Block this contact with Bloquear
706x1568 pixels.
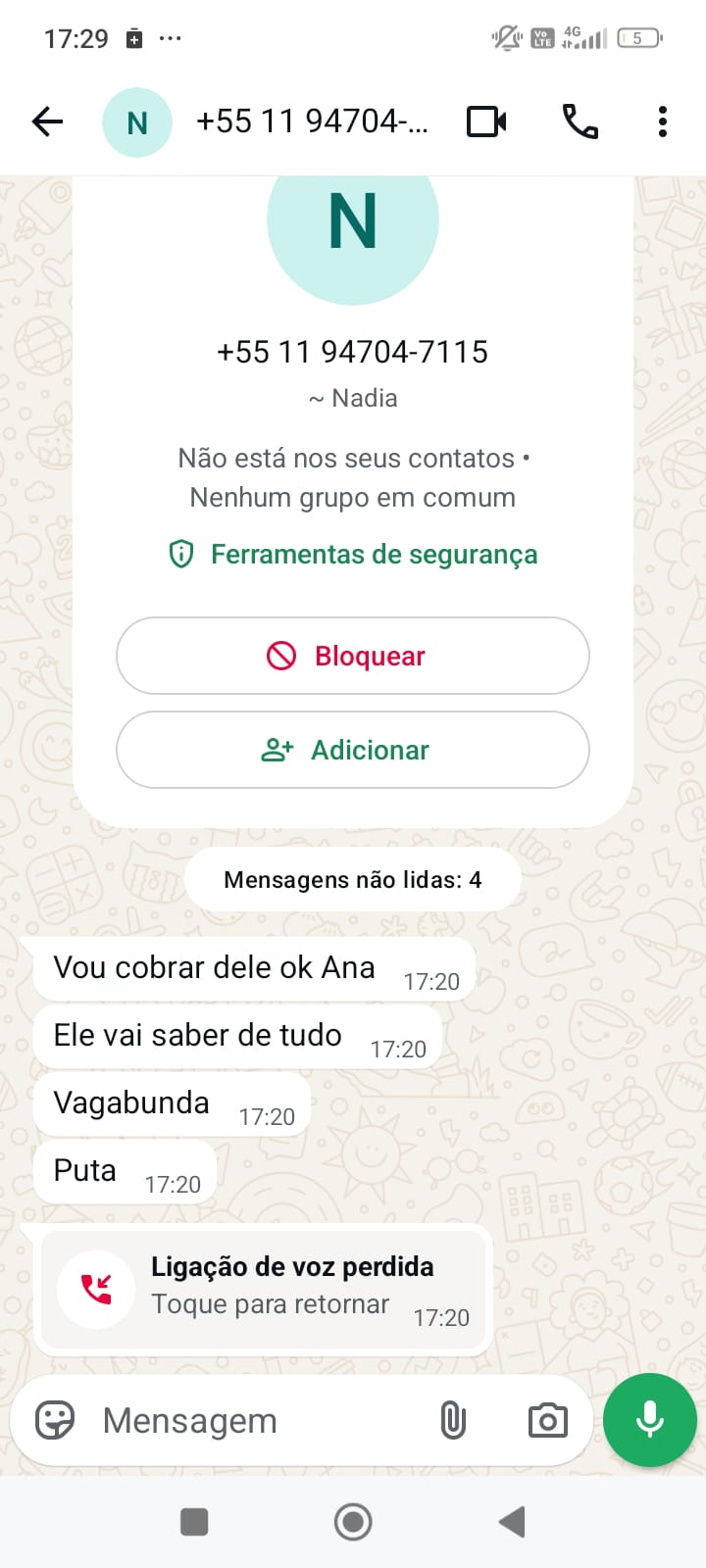(353, 656)
